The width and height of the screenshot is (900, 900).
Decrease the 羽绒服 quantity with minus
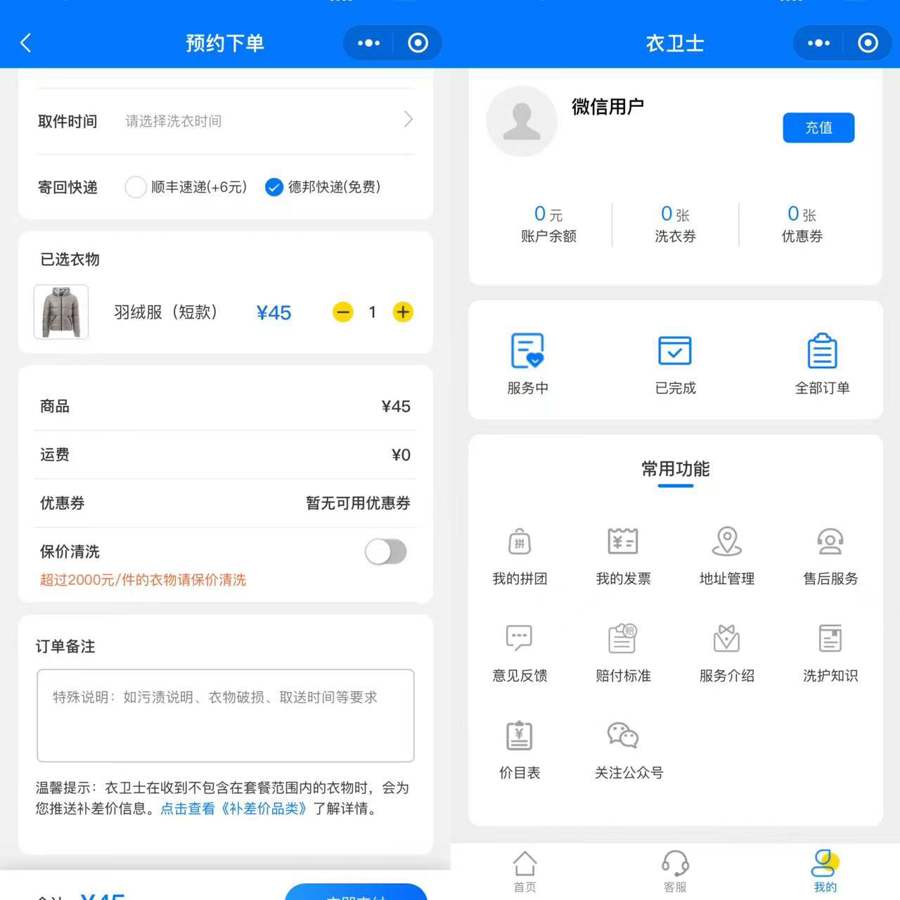coord(343,312)
